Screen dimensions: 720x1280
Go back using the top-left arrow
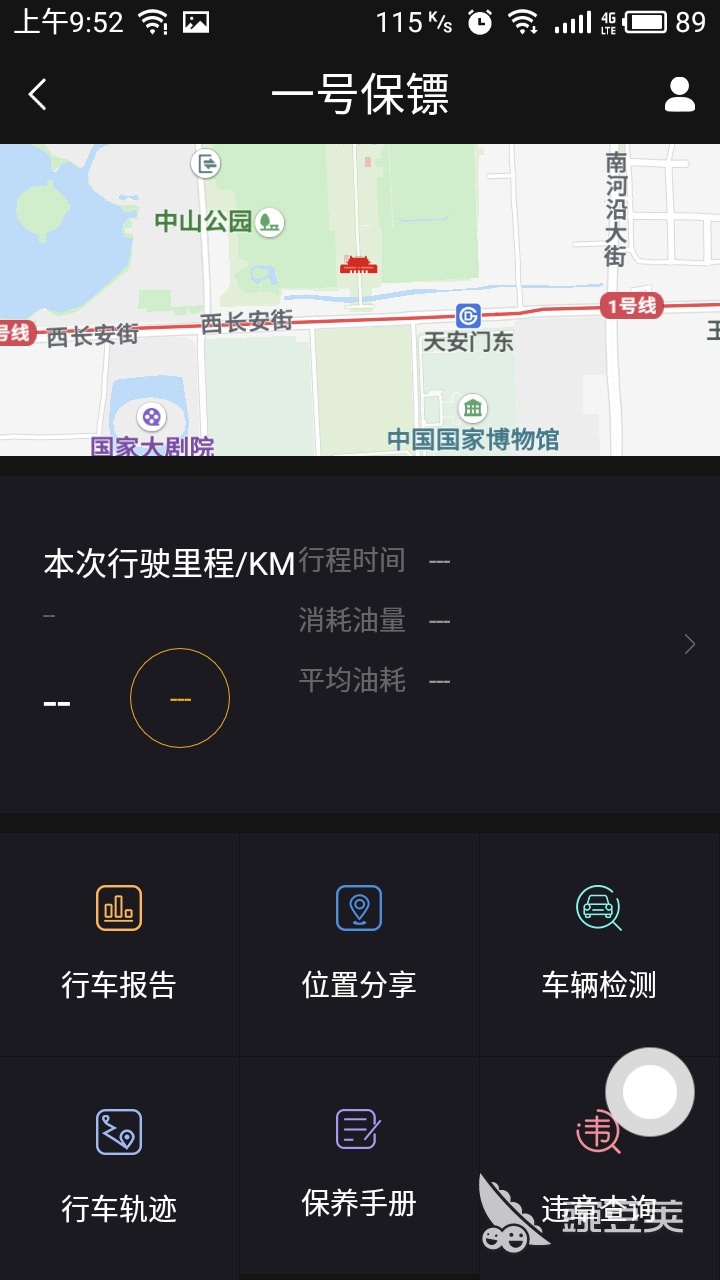click(x=38, y=95)
